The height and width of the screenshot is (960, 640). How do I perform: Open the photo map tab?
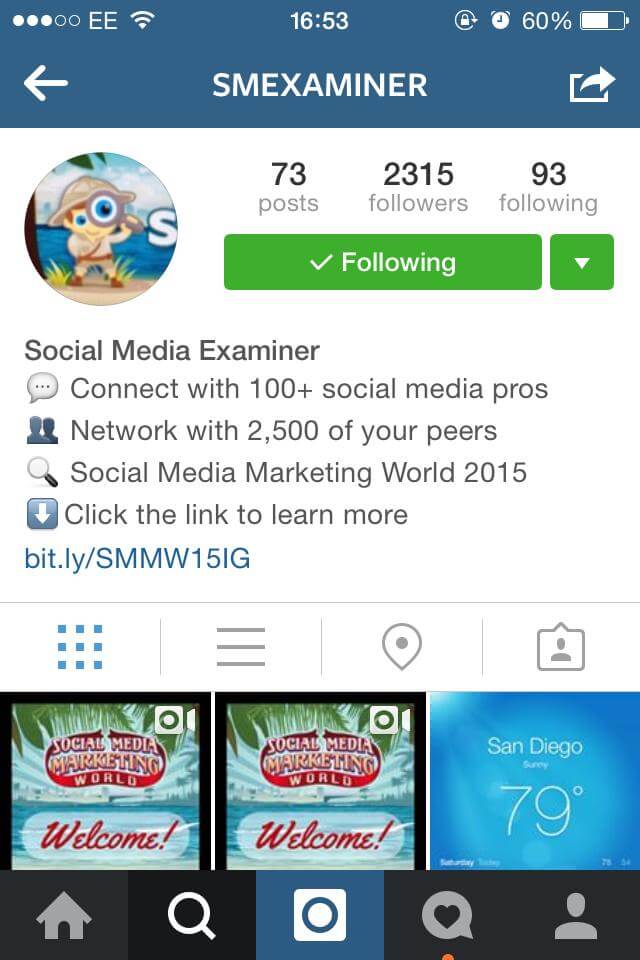(x=401, y=647)
